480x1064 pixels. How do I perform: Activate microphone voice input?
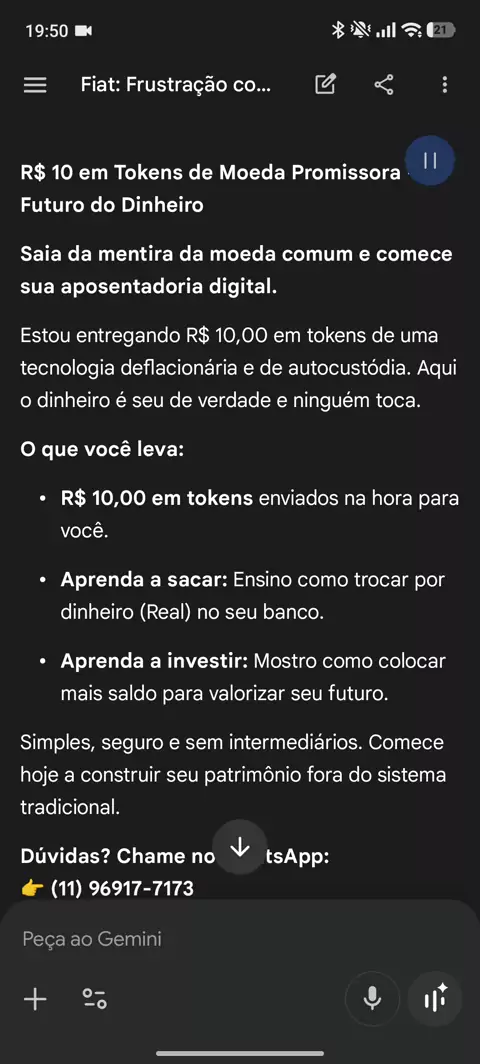coord(372,999)
